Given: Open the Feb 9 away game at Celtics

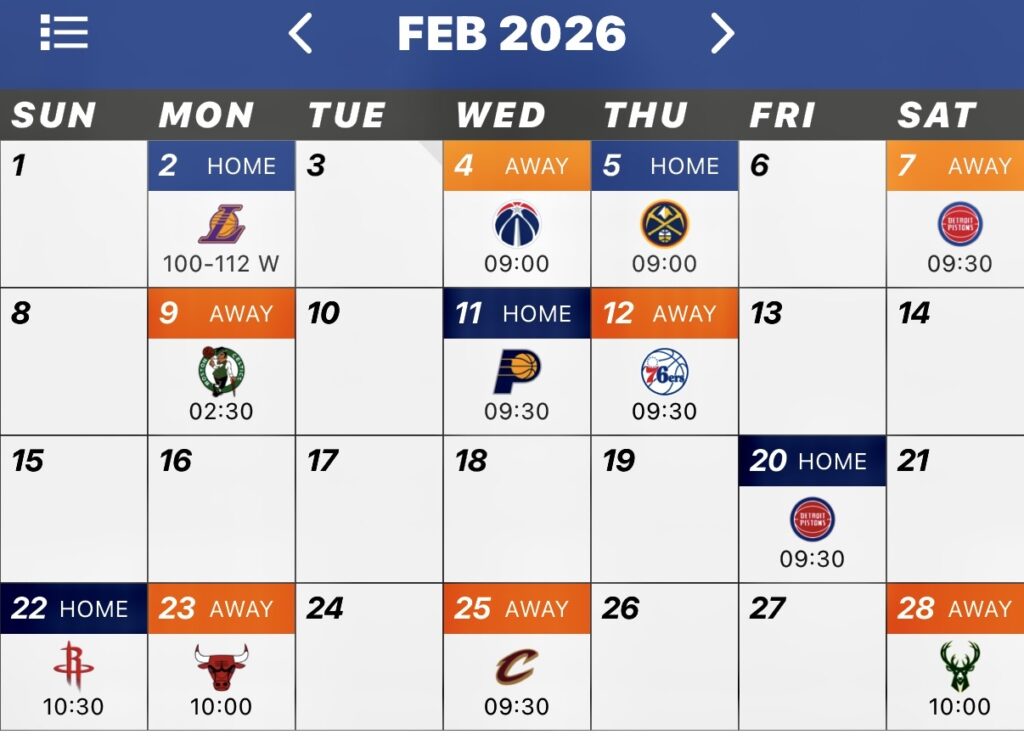Looking at the screenshot, I should [x=221, y=373].
